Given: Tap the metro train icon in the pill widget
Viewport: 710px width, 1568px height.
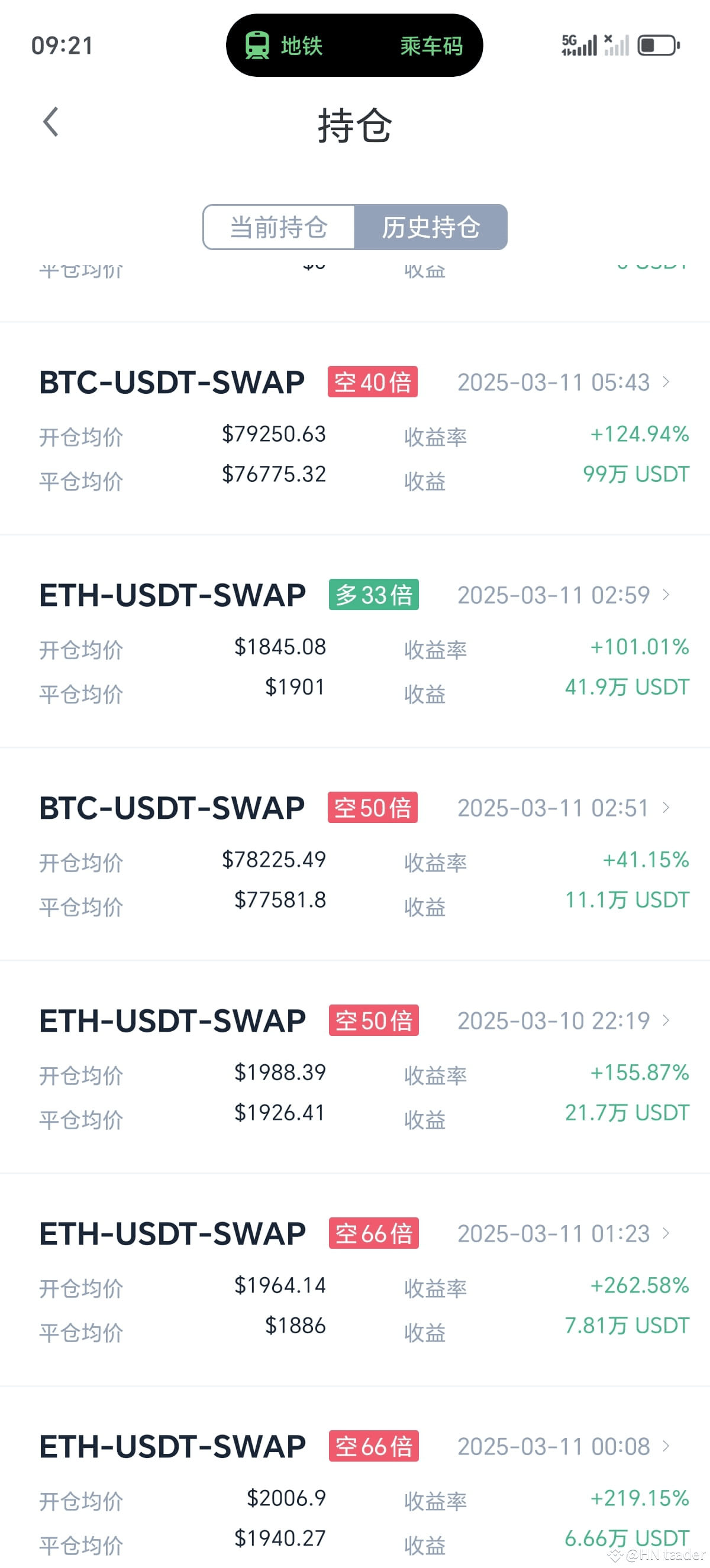Looking at the screenshot, I should [258, 44].
